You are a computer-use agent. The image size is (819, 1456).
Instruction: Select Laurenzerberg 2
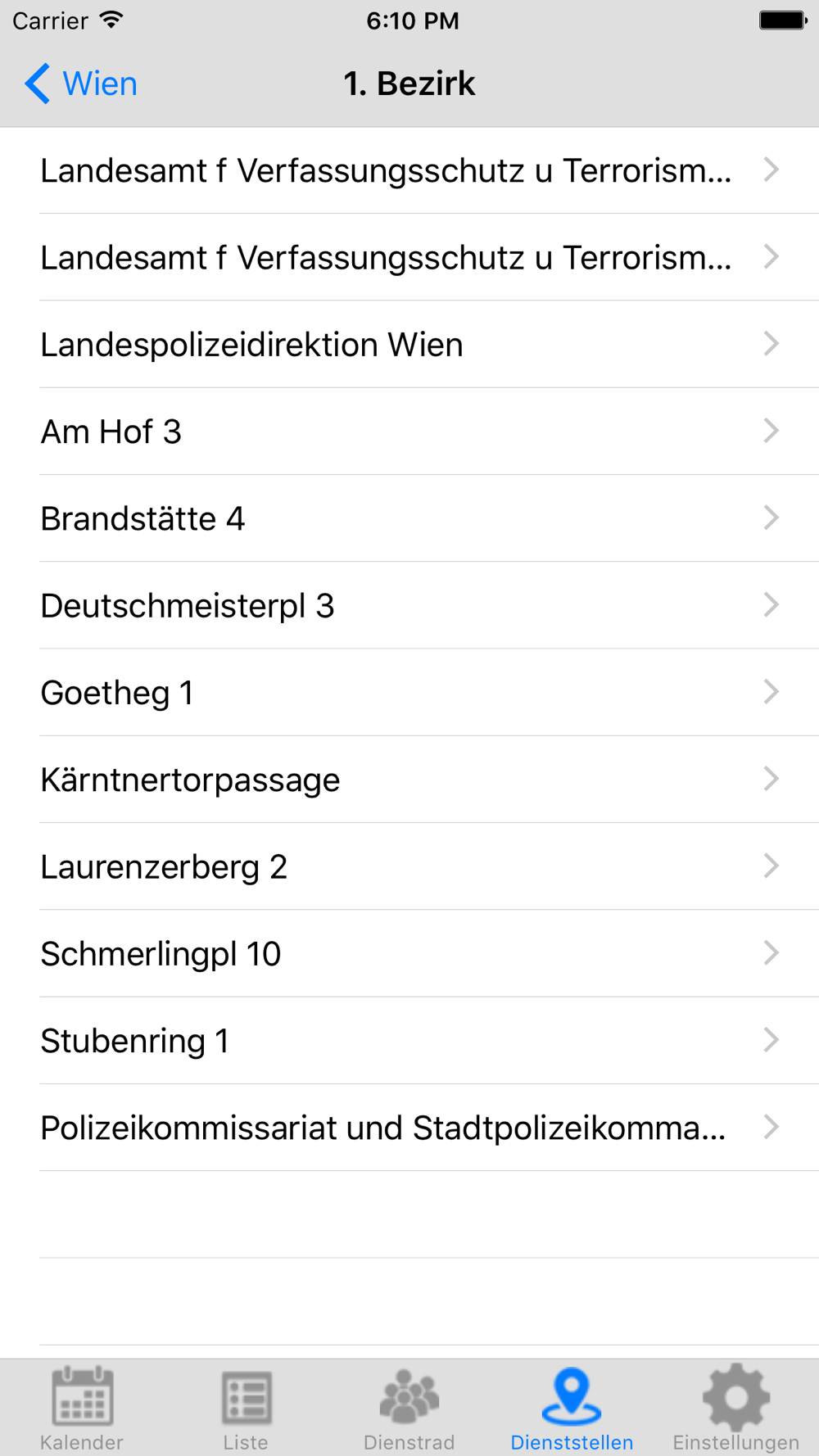(409, 866)
